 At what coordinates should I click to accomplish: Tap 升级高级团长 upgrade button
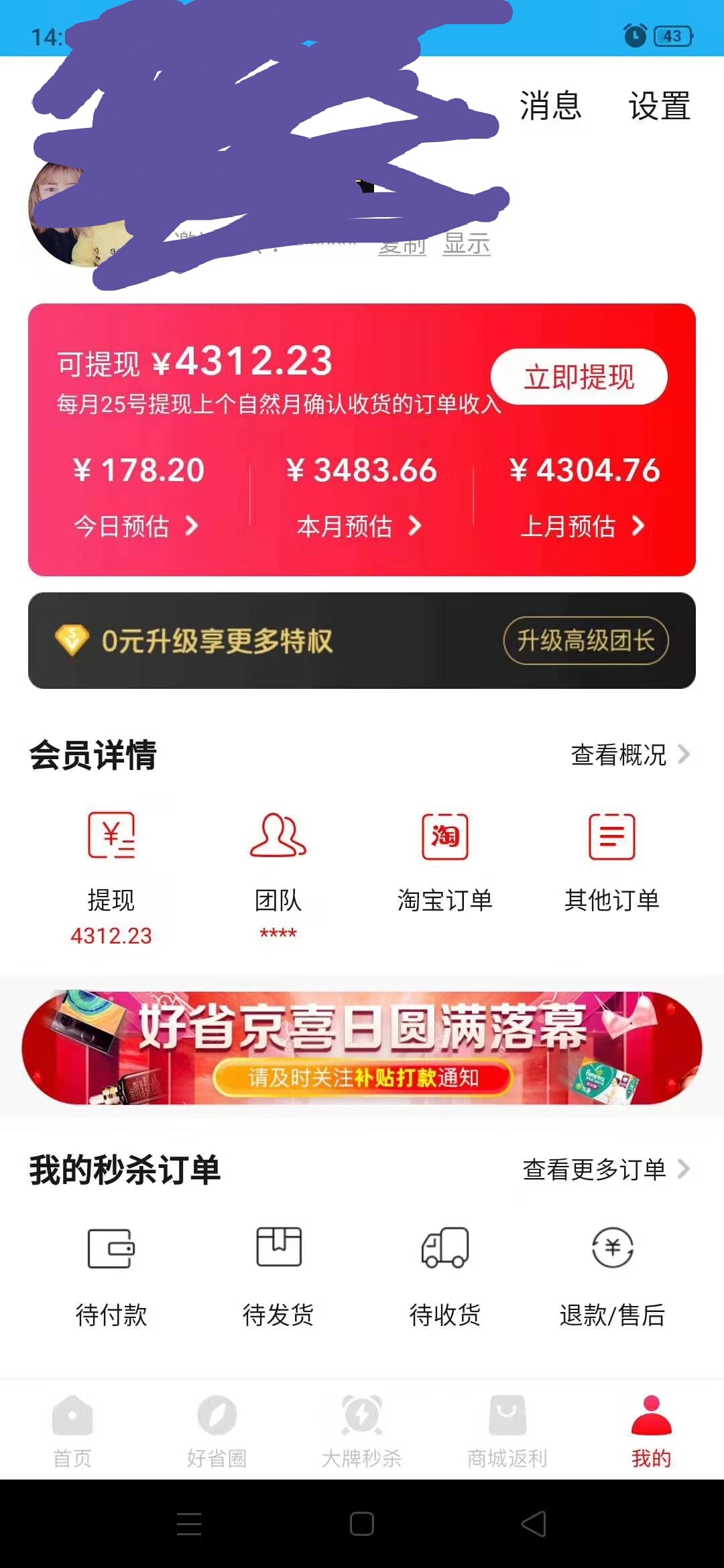pos(586,641)
